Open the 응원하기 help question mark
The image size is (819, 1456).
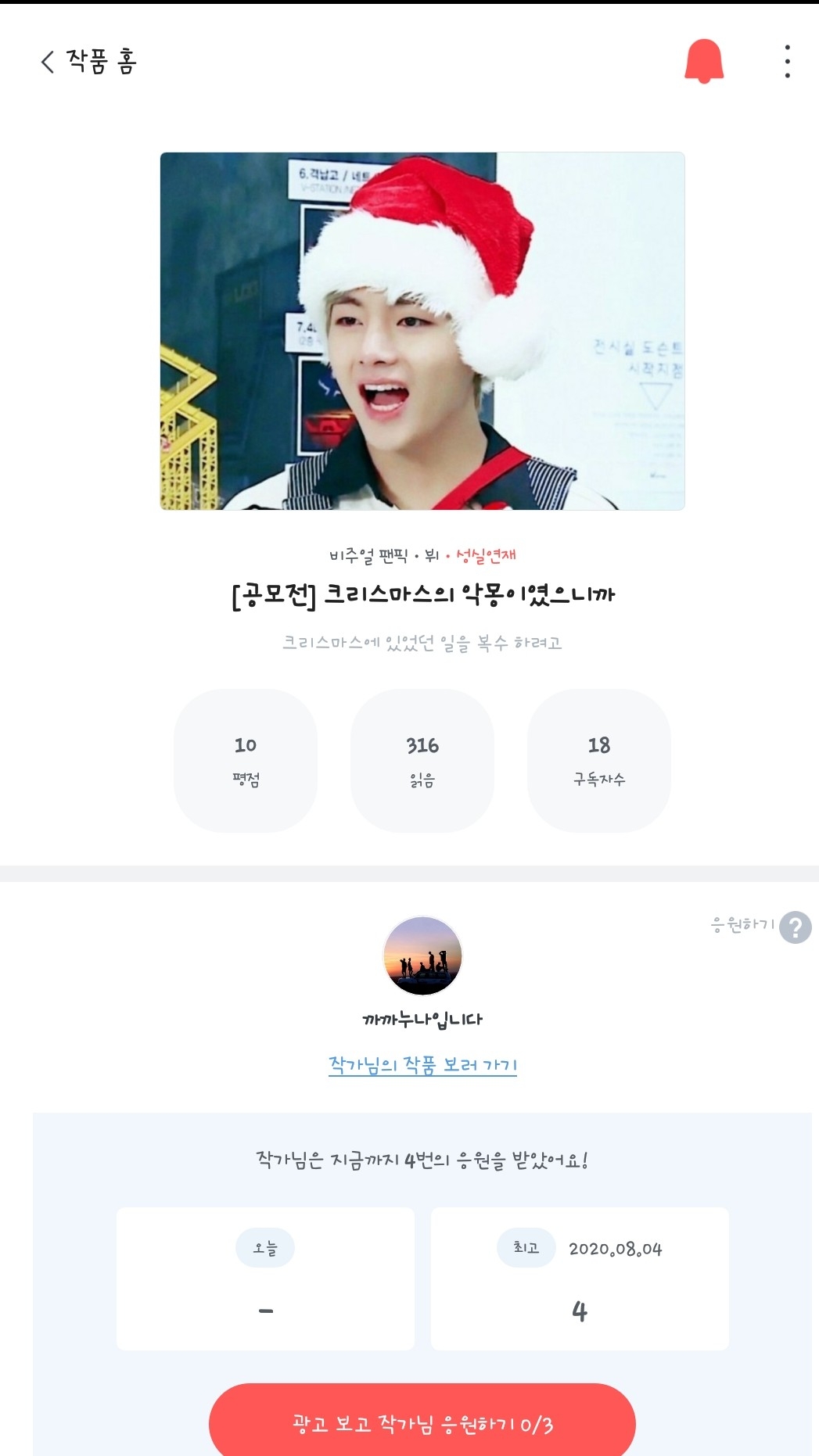point(795,927)
